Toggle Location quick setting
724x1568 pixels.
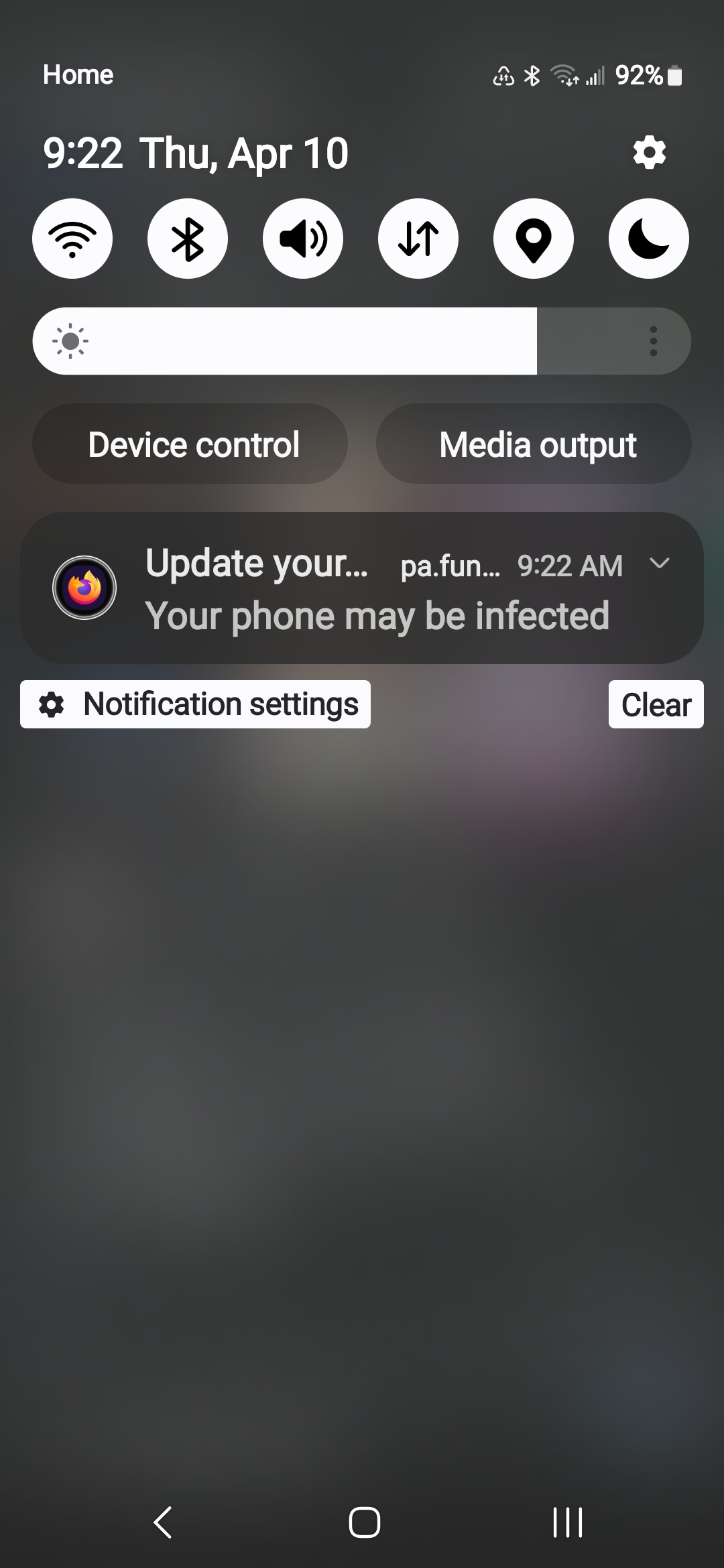pyautogui.click(x=534, y=239)
